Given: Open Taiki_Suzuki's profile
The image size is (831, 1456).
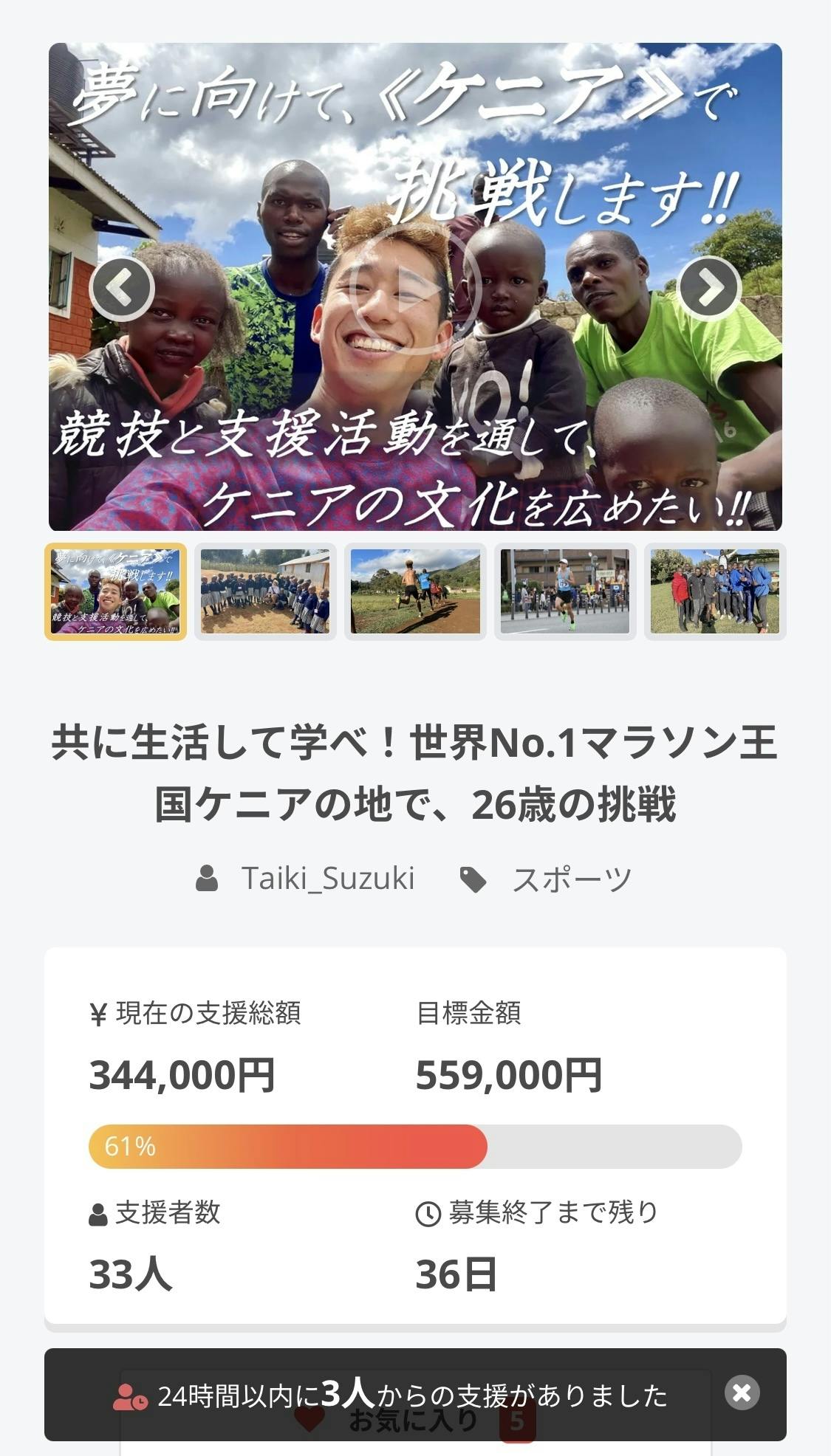Looking at the screenshot, I should pyautogui.click(x=327, y=879).
